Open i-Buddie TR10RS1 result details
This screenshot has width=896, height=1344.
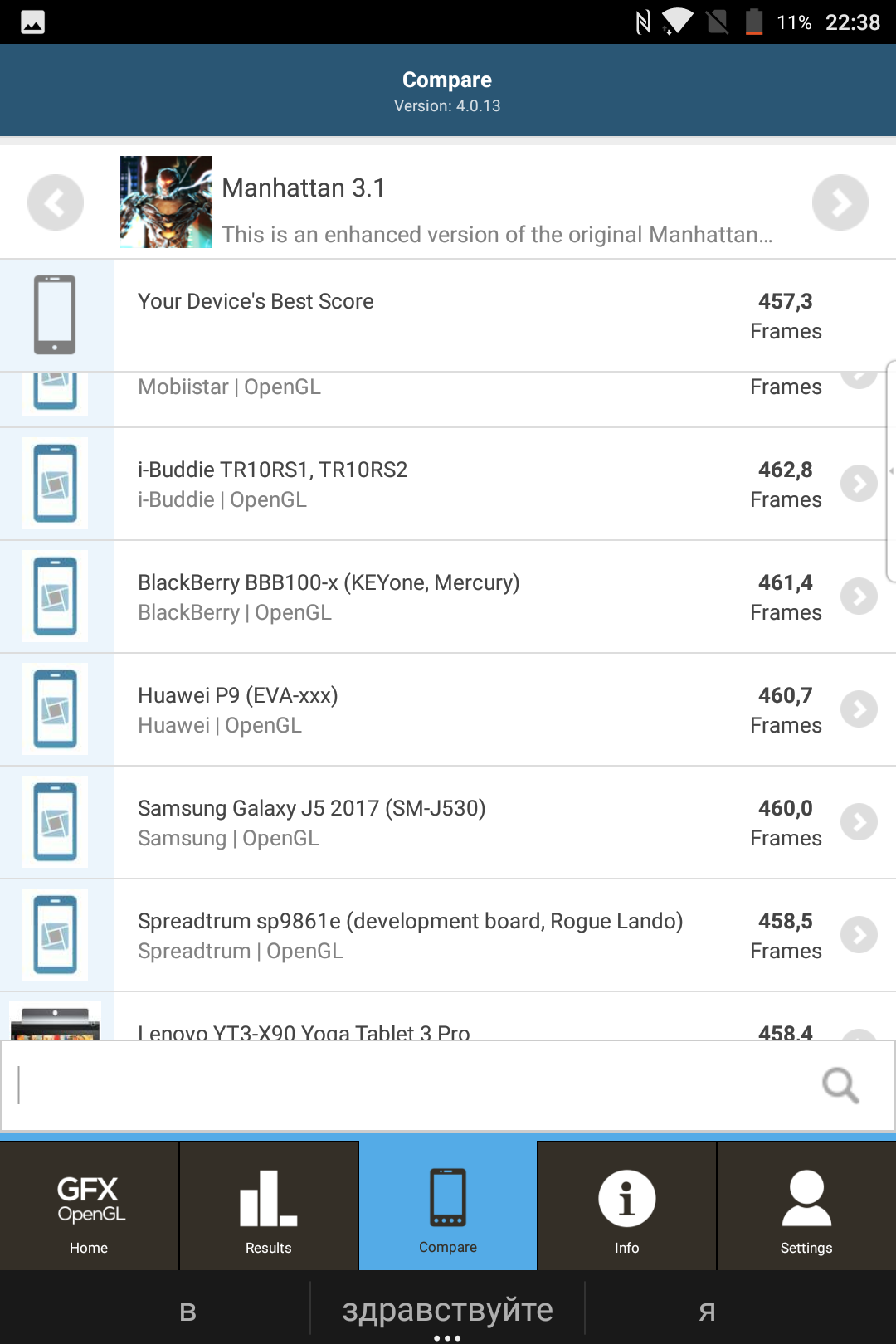(x=448, y=485)
